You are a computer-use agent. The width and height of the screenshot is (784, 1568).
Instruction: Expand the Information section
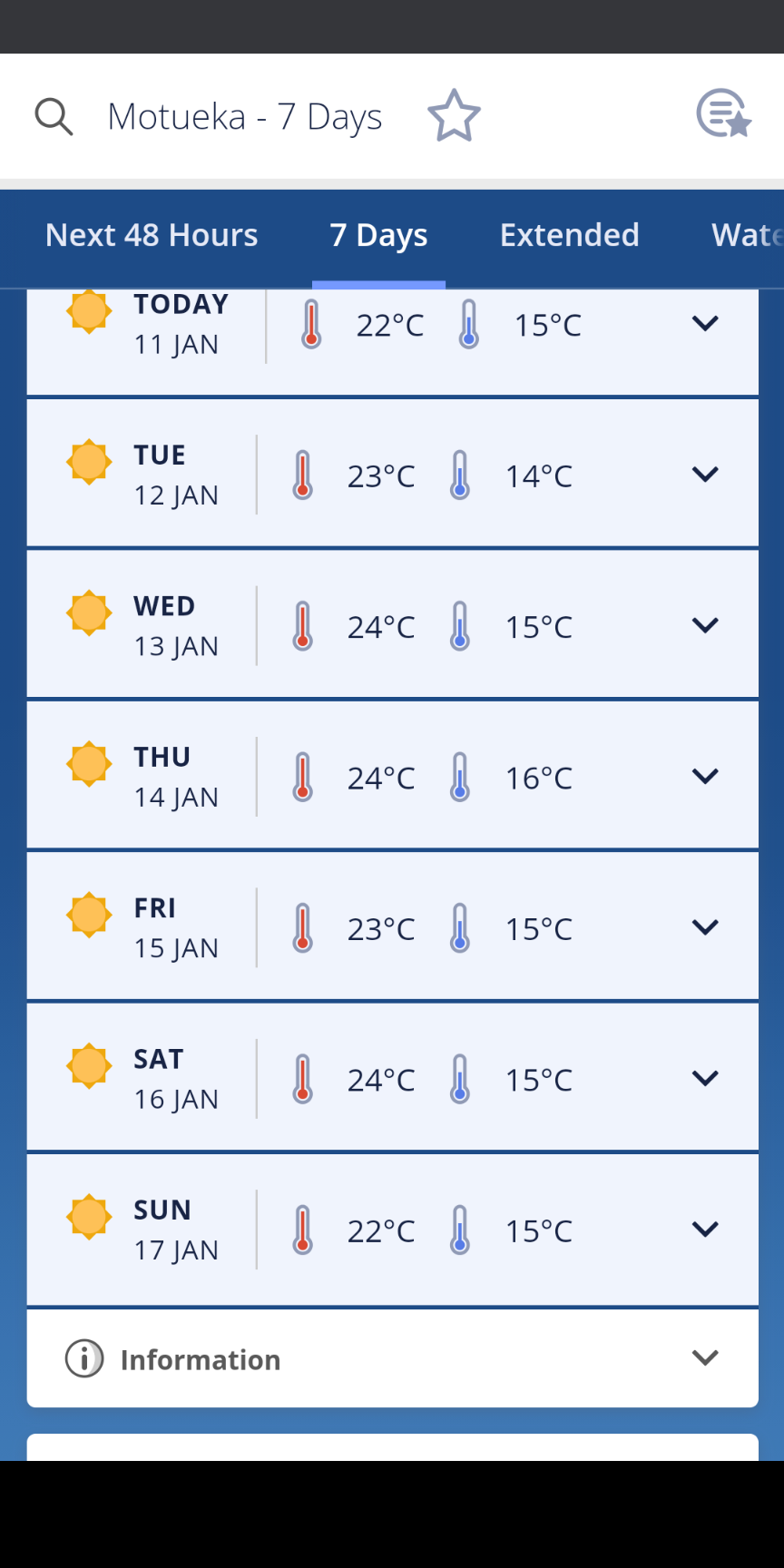coord(393,1358)
